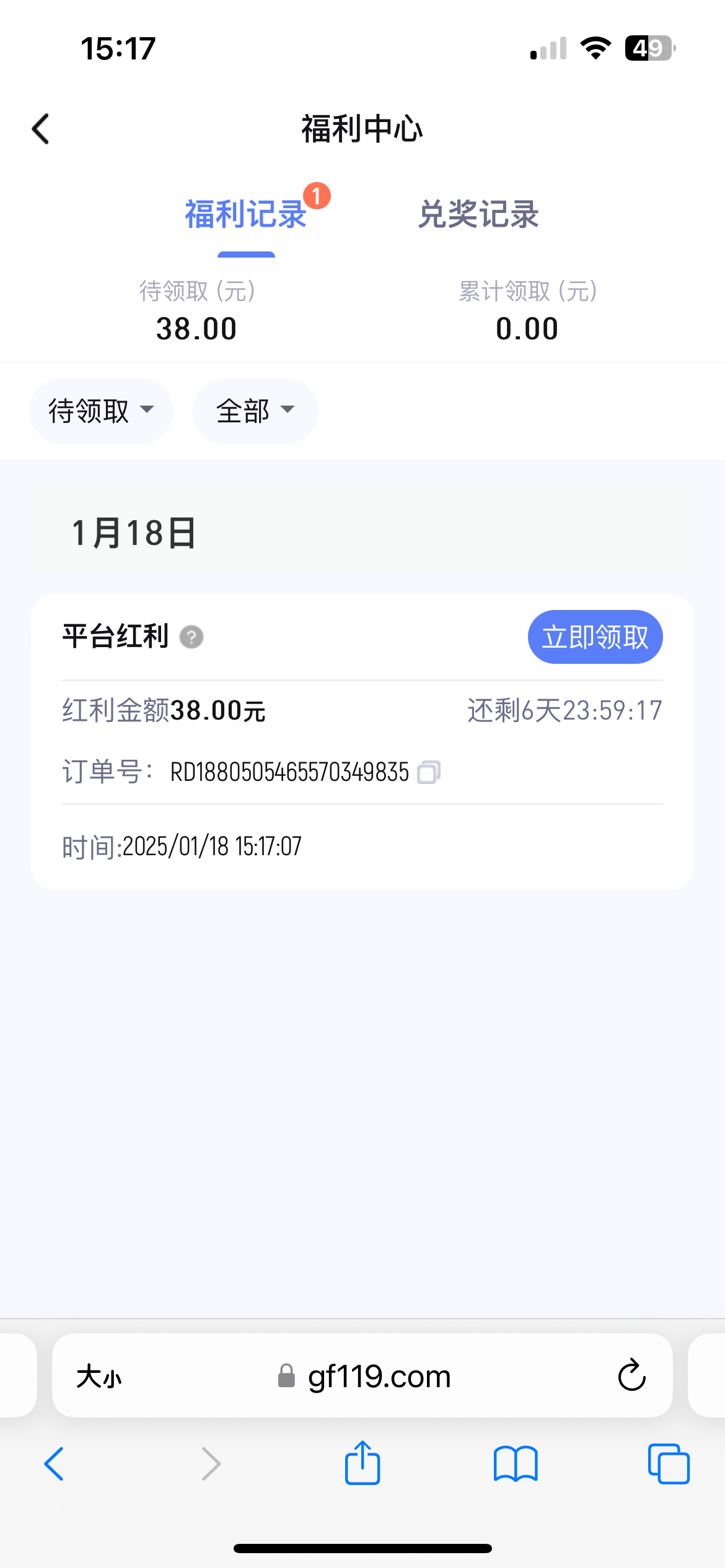The height and width of the screenshot is (1568, 725).
Task: Show help info for 平台红利
Action: coord(191,637)
